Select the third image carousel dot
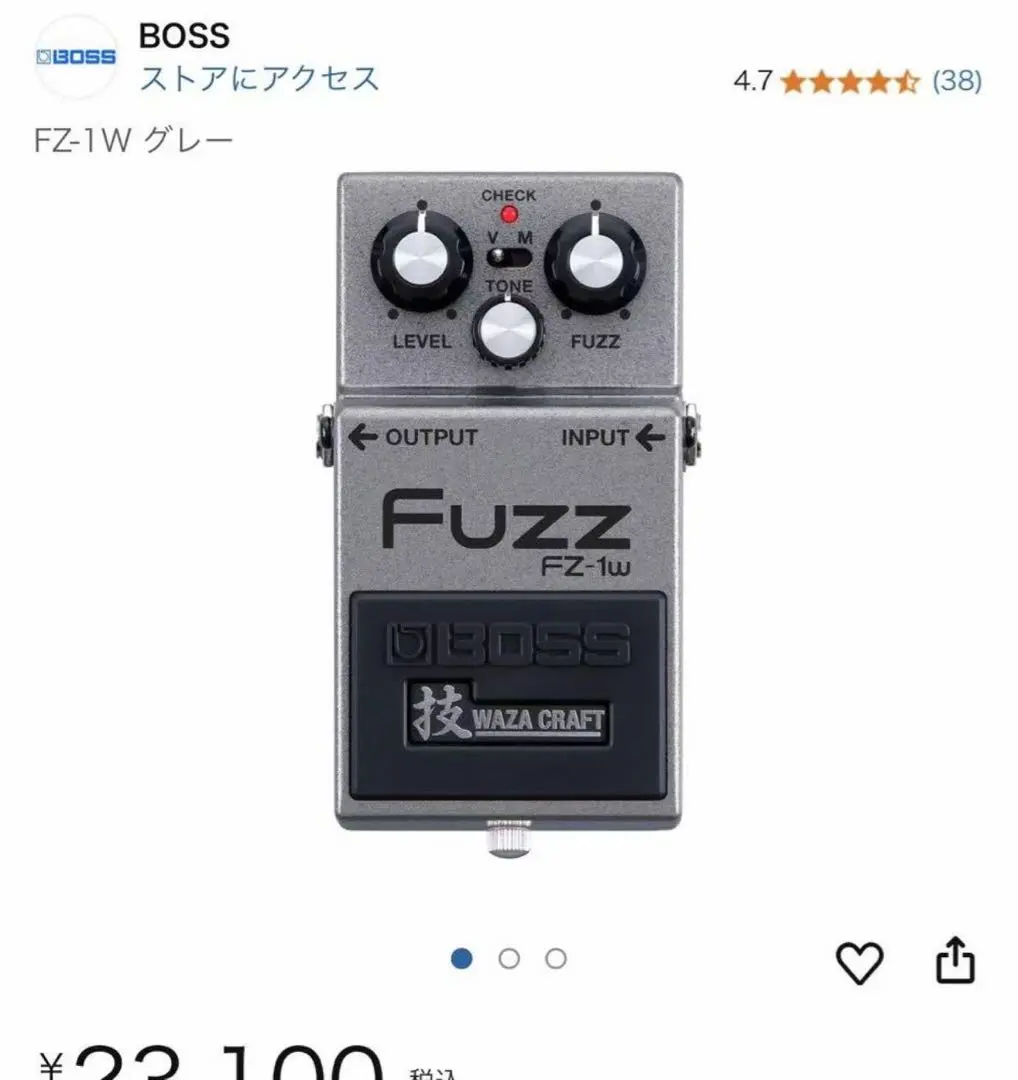1018x1080 pixels. point(557,958)
